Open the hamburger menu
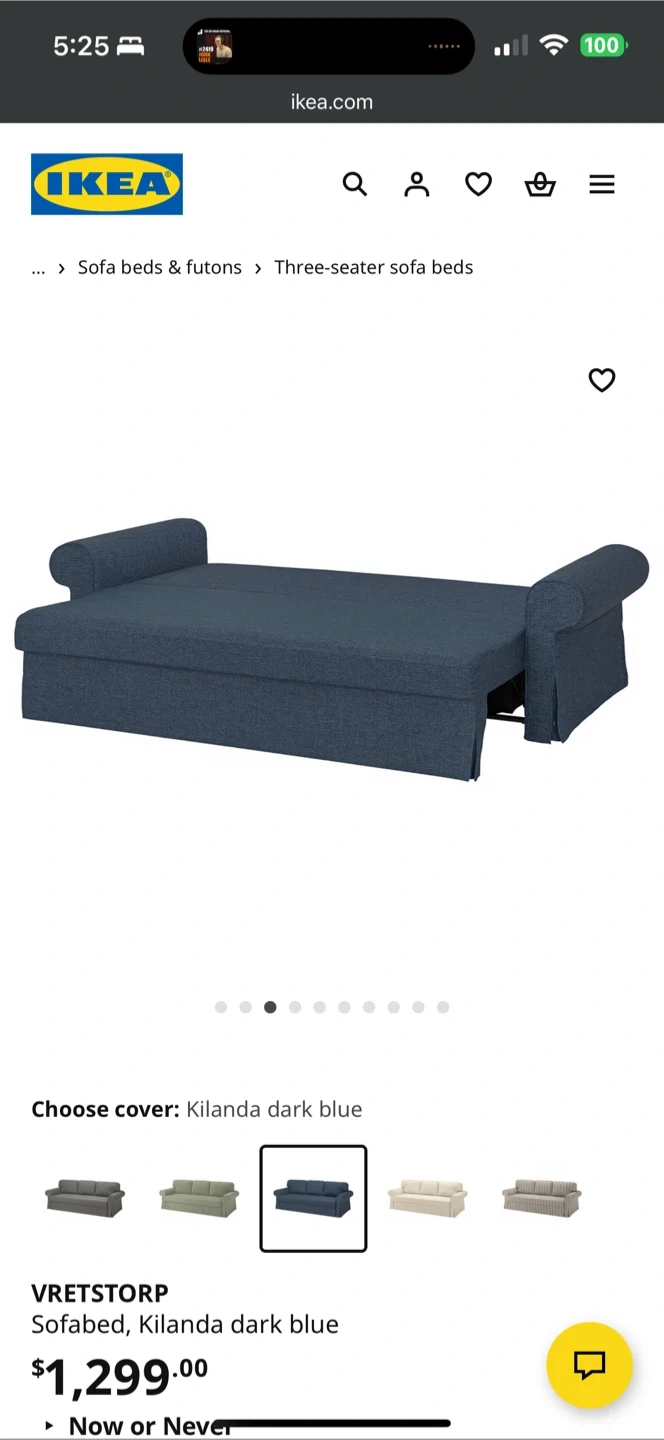 [602, 184]
